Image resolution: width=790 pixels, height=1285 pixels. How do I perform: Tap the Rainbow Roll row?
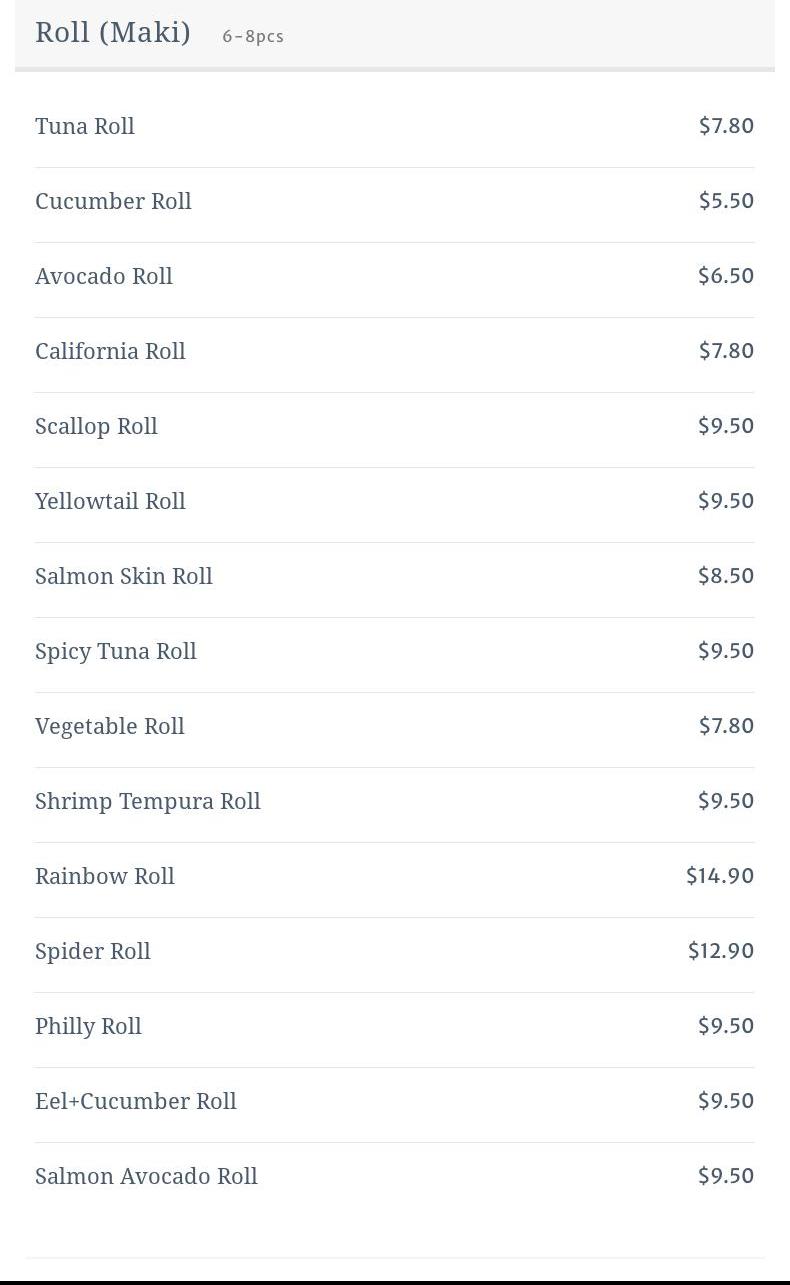point(105,876)
